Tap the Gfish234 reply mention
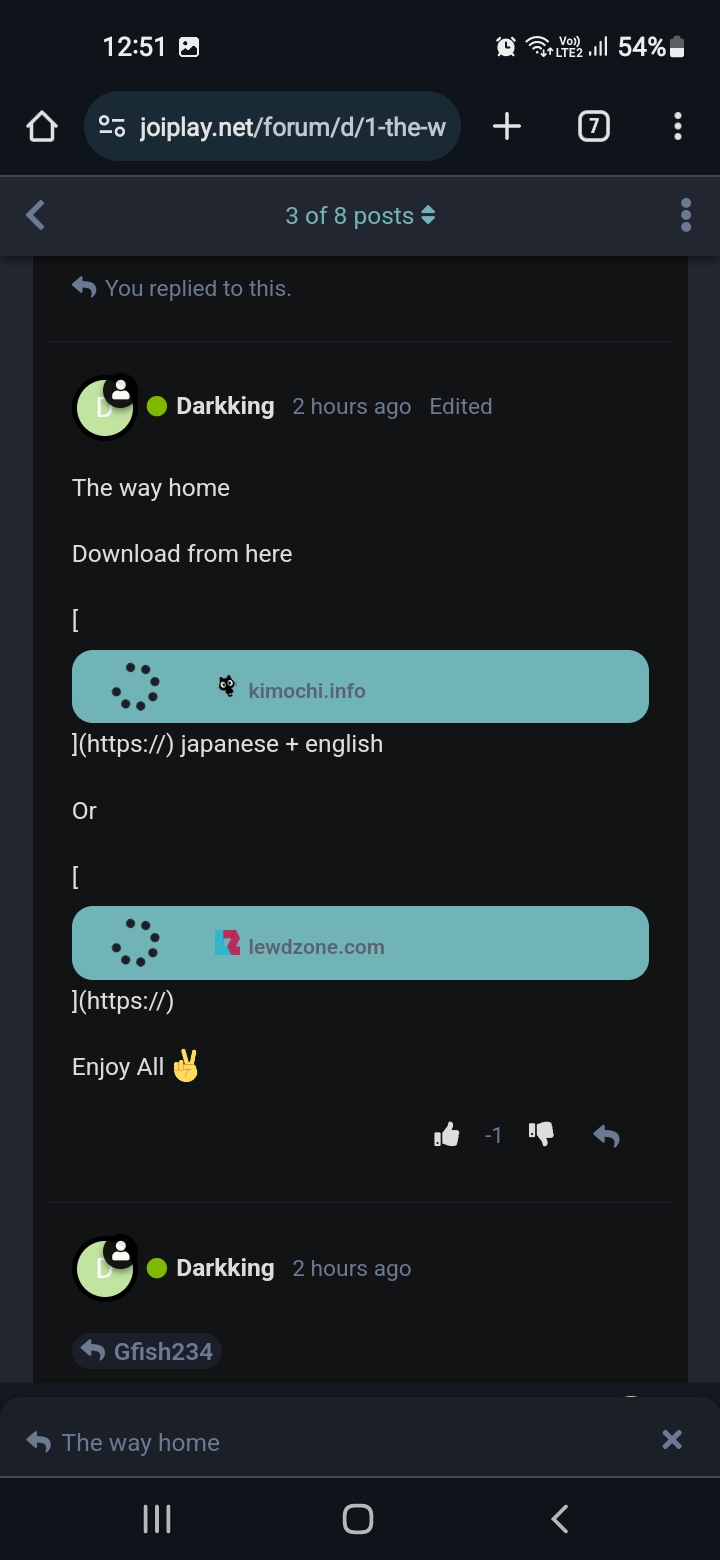This screenshot has width=720, height=1560. pyautogui.click(x=147, y=1351)
